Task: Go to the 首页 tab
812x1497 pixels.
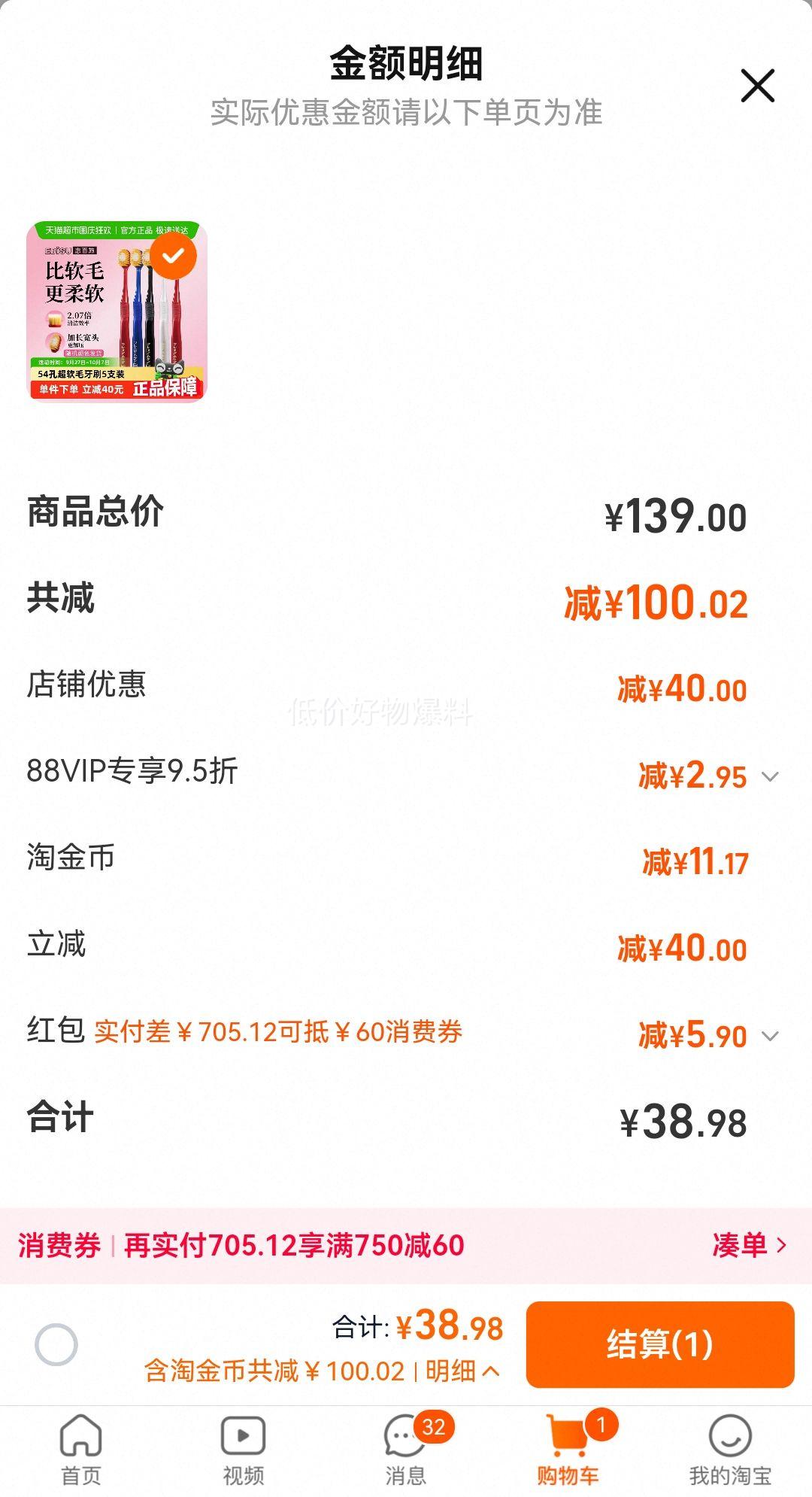Action: tap(81, 1450)
